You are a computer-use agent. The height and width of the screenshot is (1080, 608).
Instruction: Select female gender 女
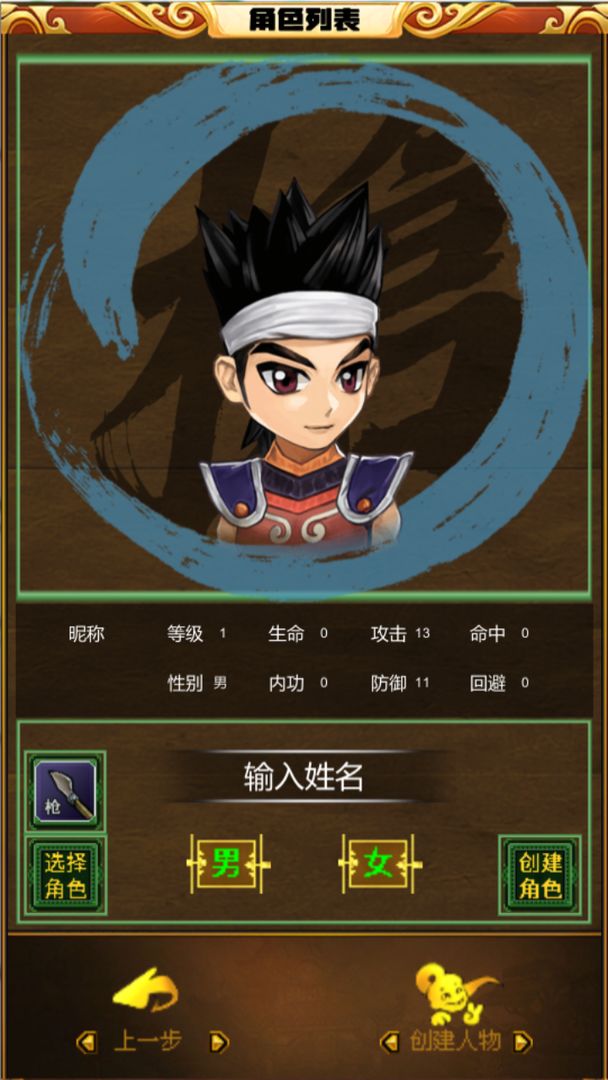pyautogui.click(x=380, y=863)
